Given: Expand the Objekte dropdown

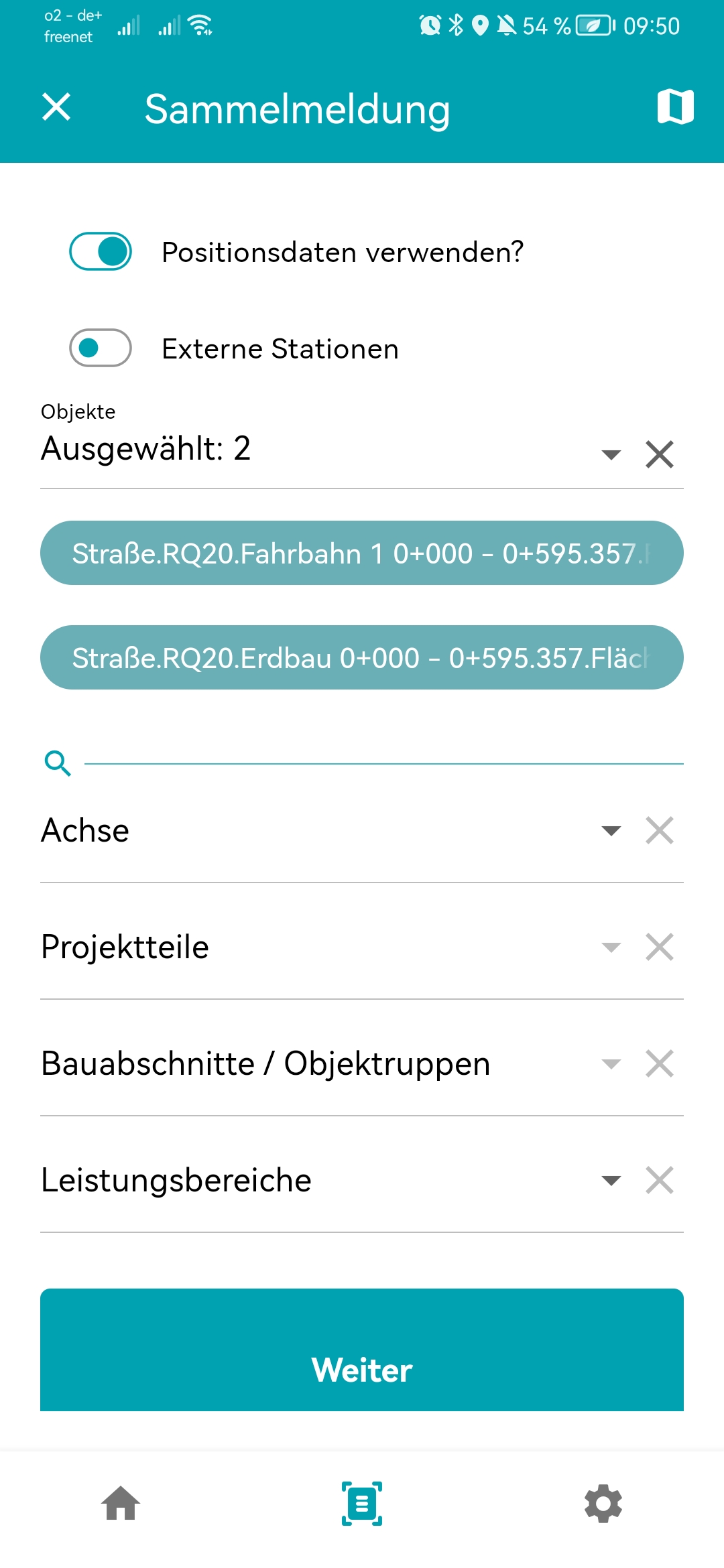Looking at the screenshot, I should click(611, 455).
